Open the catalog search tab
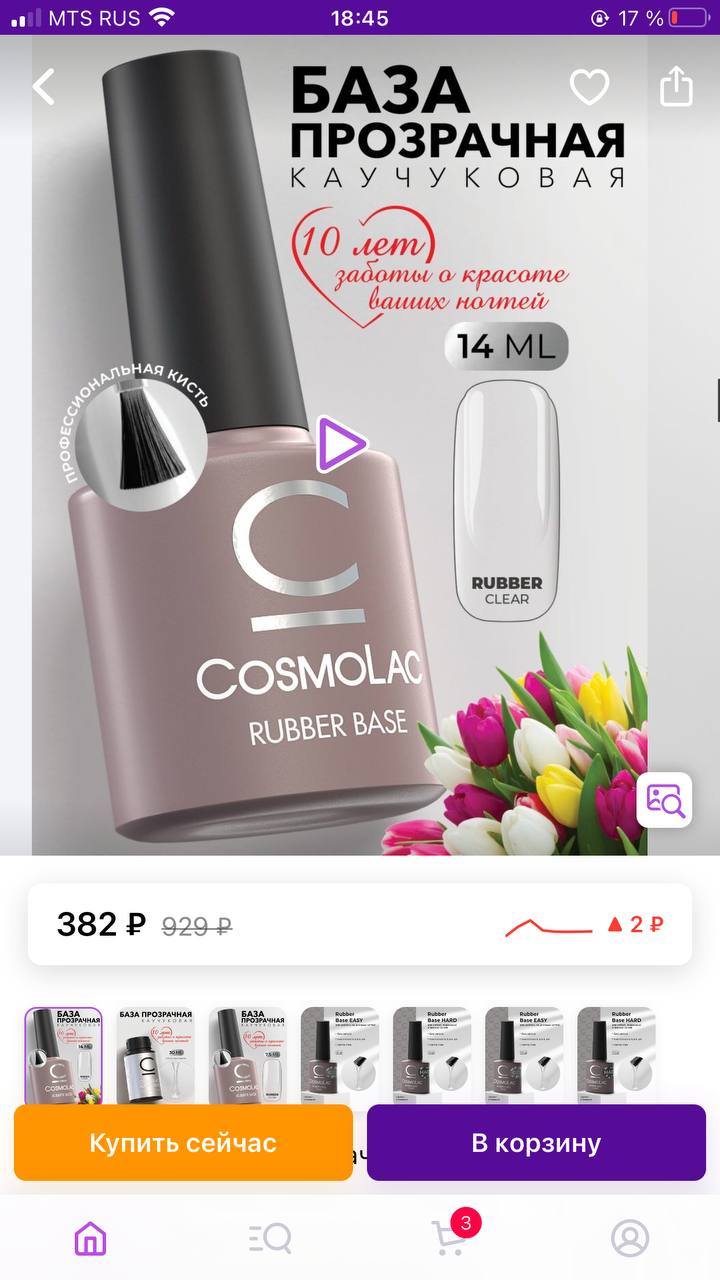 [x=270, y=1239]
